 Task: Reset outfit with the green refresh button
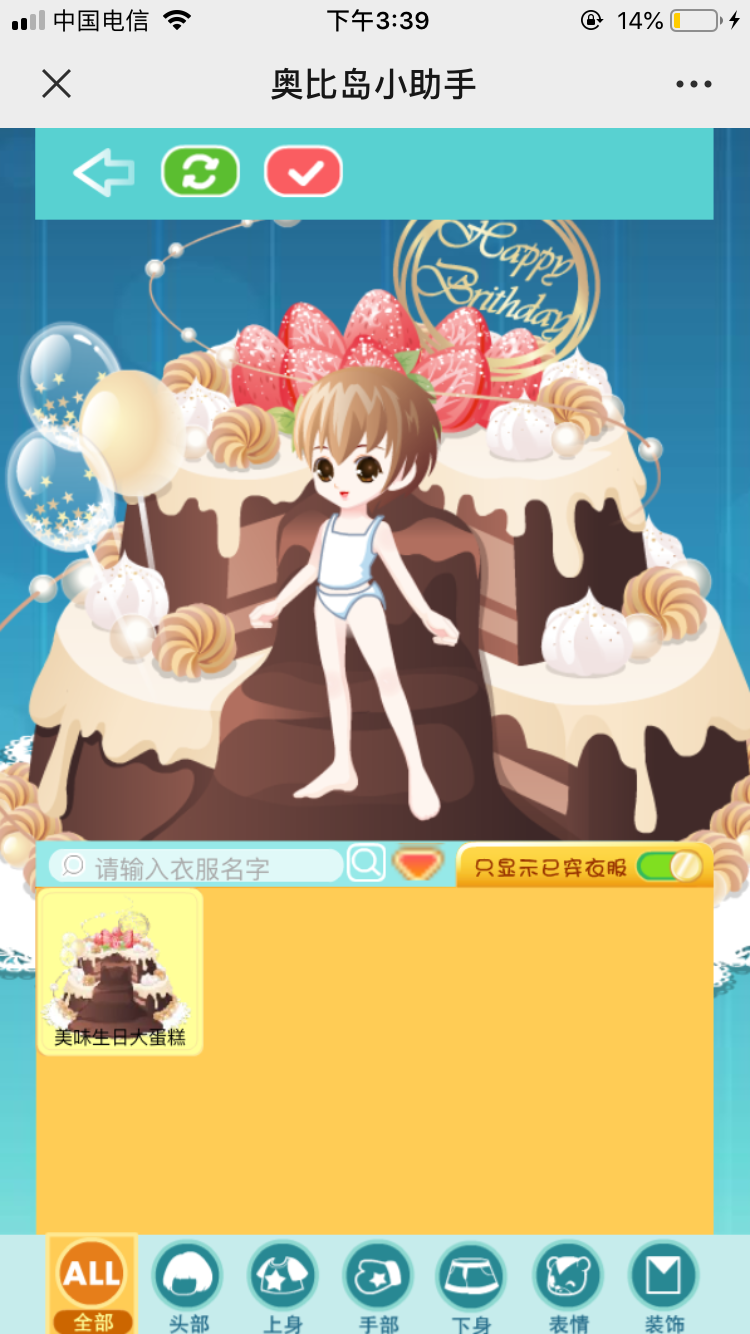[x=200, y=172]
